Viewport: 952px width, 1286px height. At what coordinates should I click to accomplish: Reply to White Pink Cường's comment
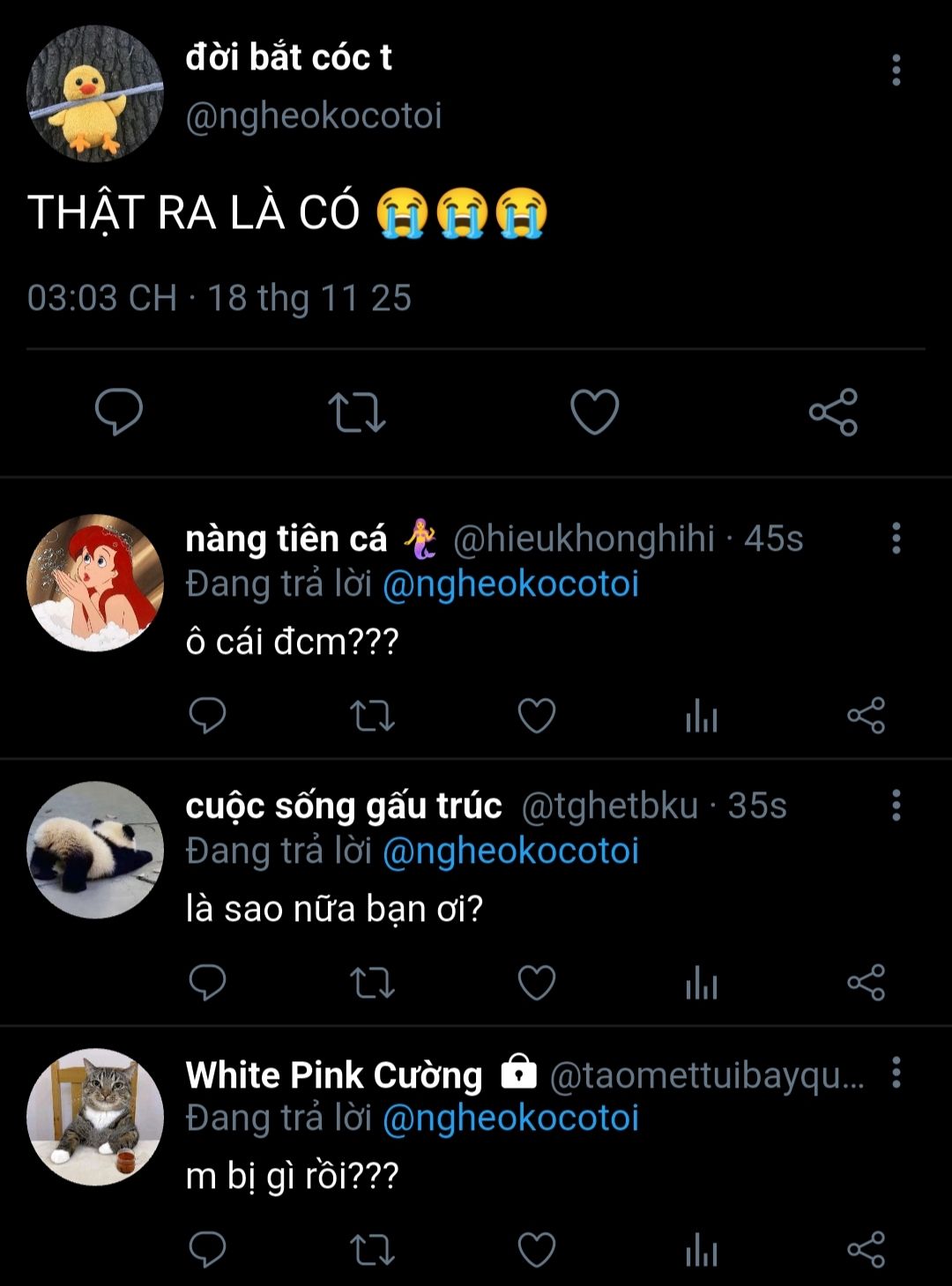(208, 1250)
